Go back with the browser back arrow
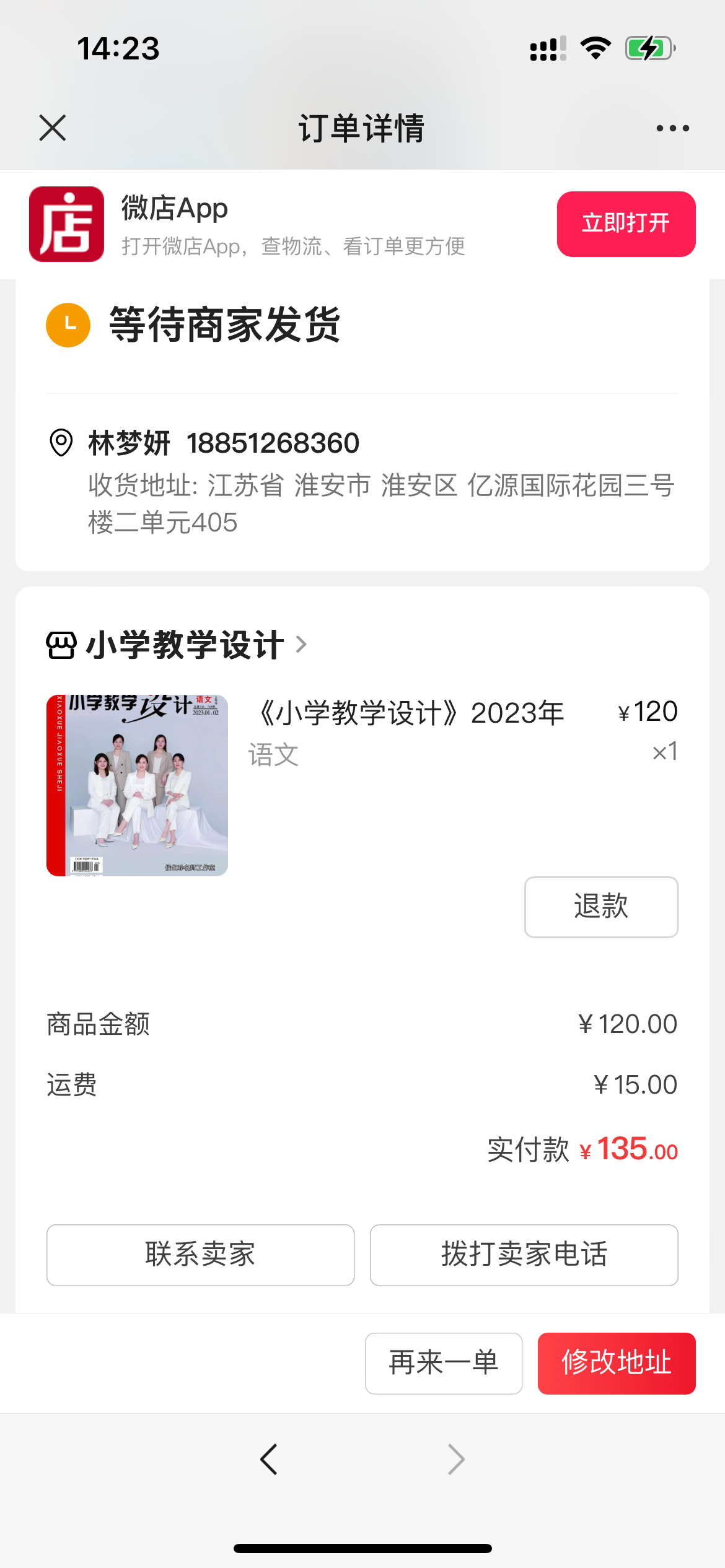Image resolution: width=725 pixels, height=1568 pixels. [269, 1460]
